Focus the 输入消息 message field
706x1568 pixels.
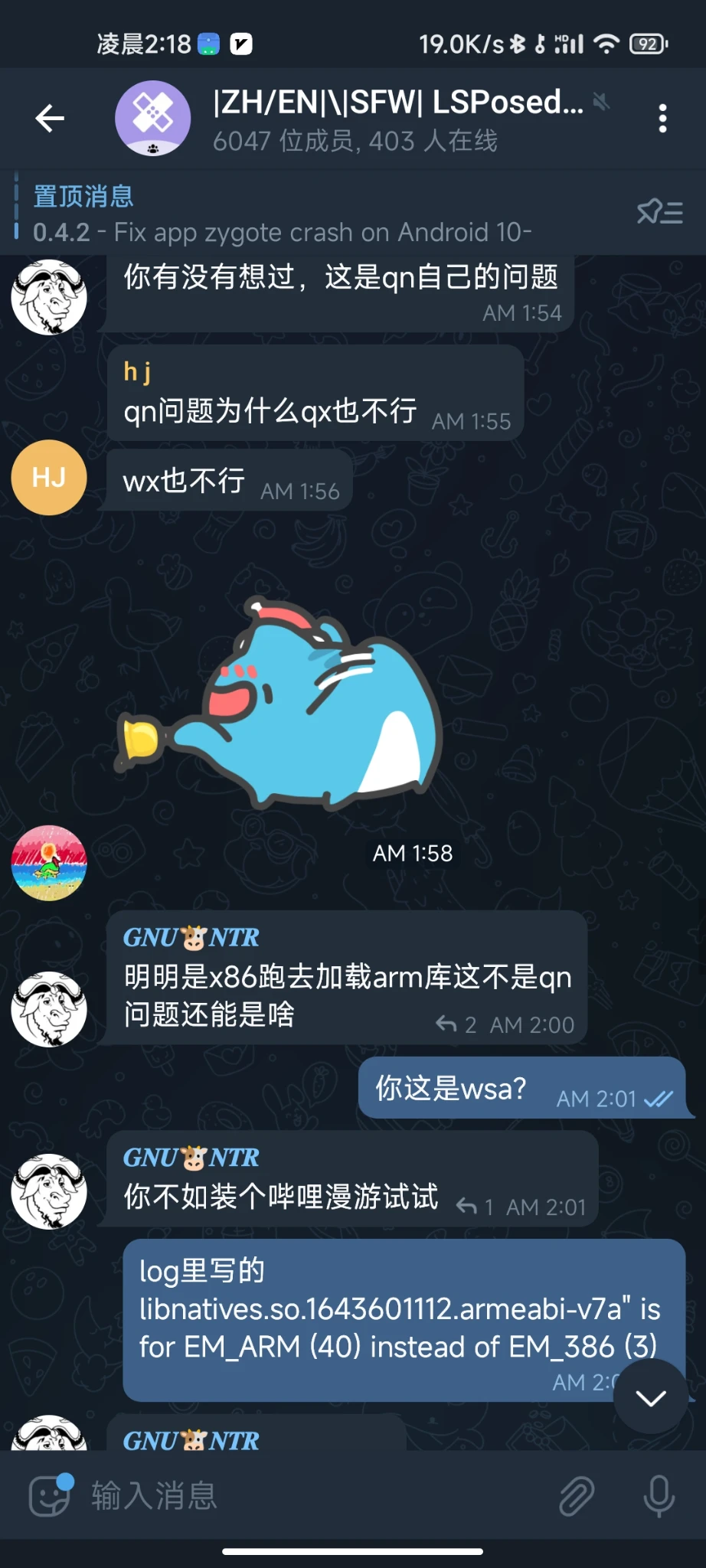(x=306, y=1495)
